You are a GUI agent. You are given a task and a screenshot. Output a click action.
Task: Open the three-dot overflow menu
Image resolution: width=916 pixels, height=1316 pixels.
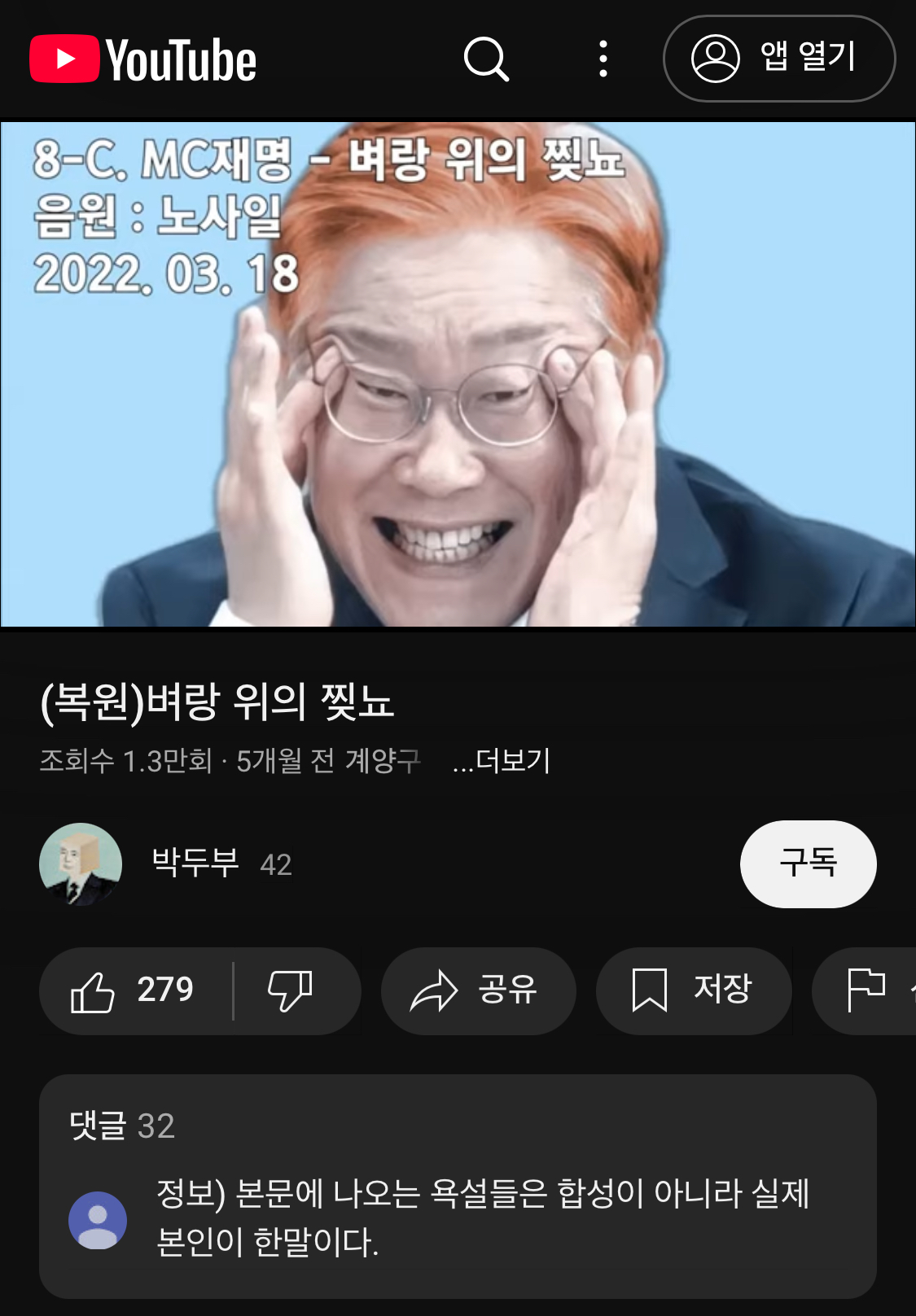click(603, 59)
